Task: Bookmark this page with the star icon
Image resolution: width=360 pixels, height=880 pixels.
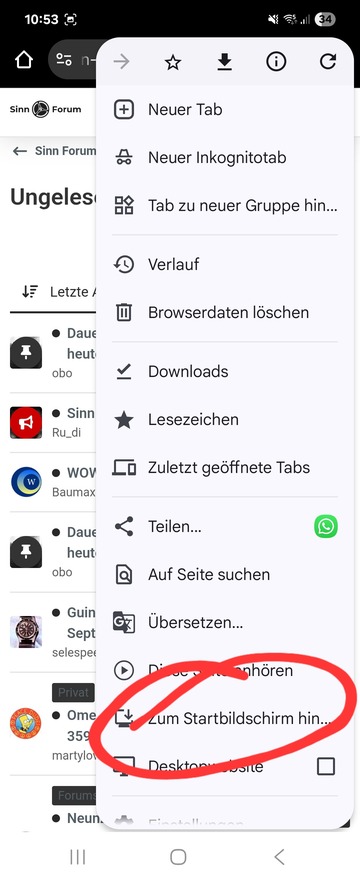Action: click(173, 62)
